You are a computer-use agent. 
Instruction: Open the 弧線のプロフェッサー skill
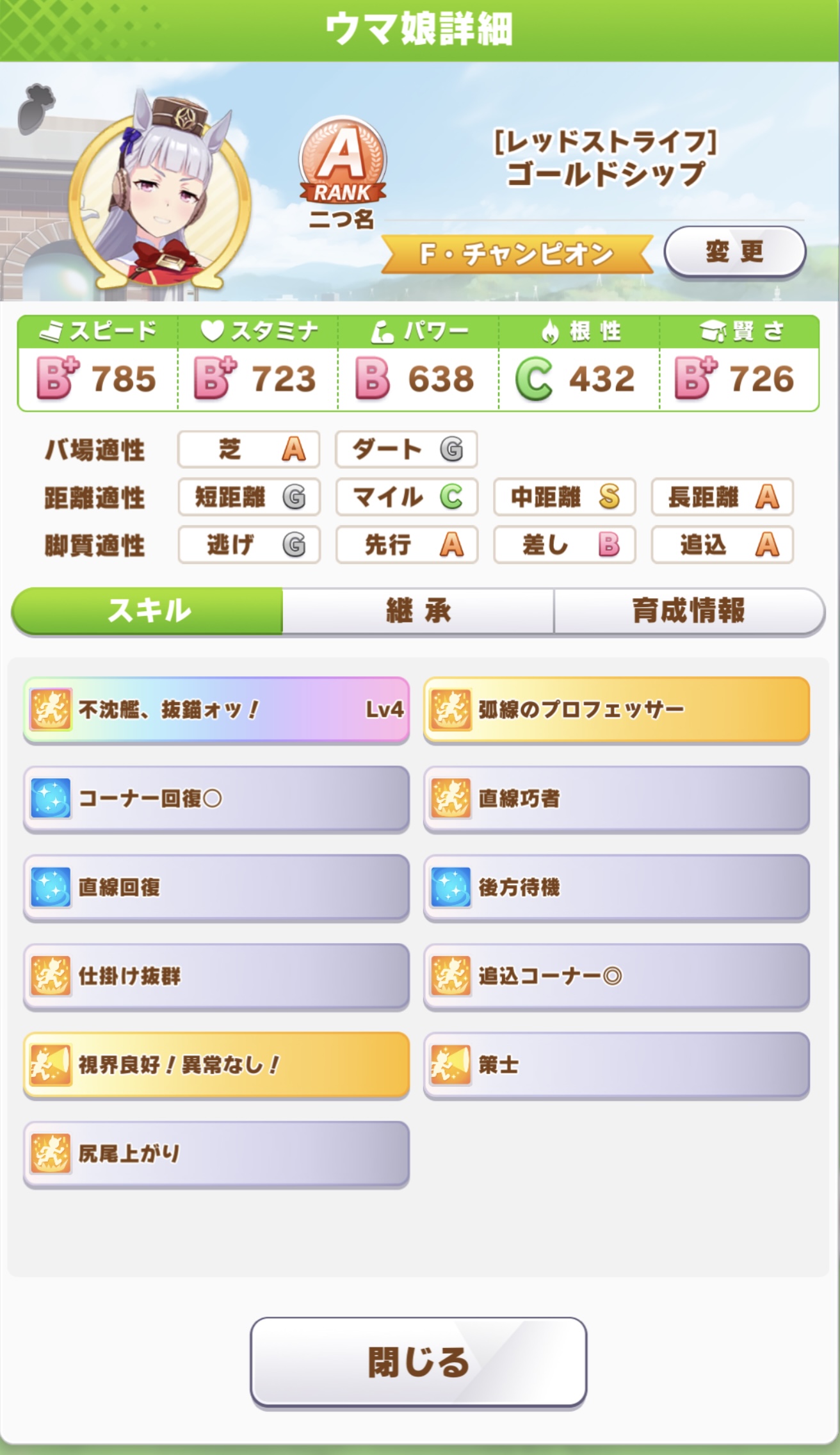point(617,710)
